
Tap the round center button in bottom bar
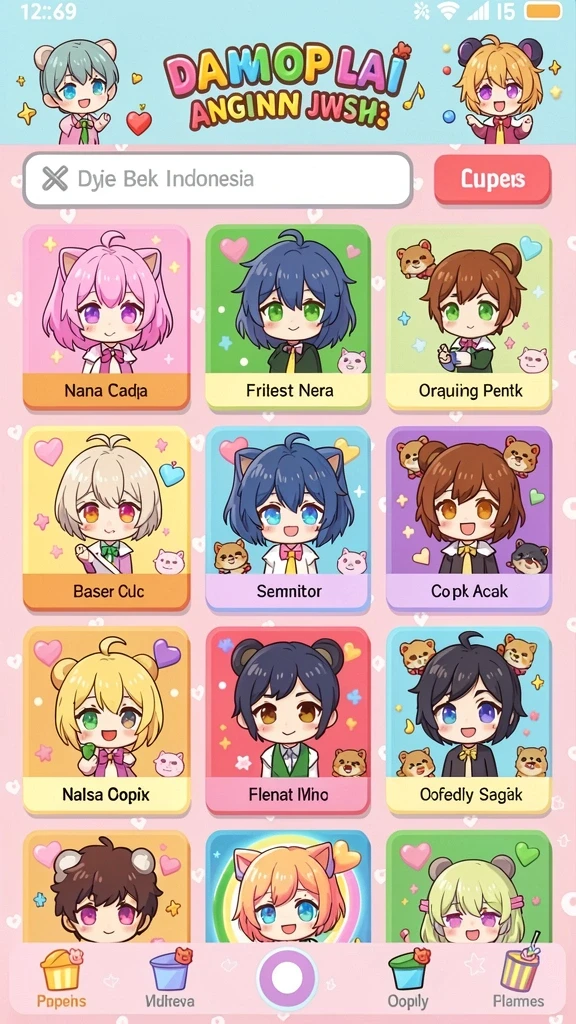[287, 978]
